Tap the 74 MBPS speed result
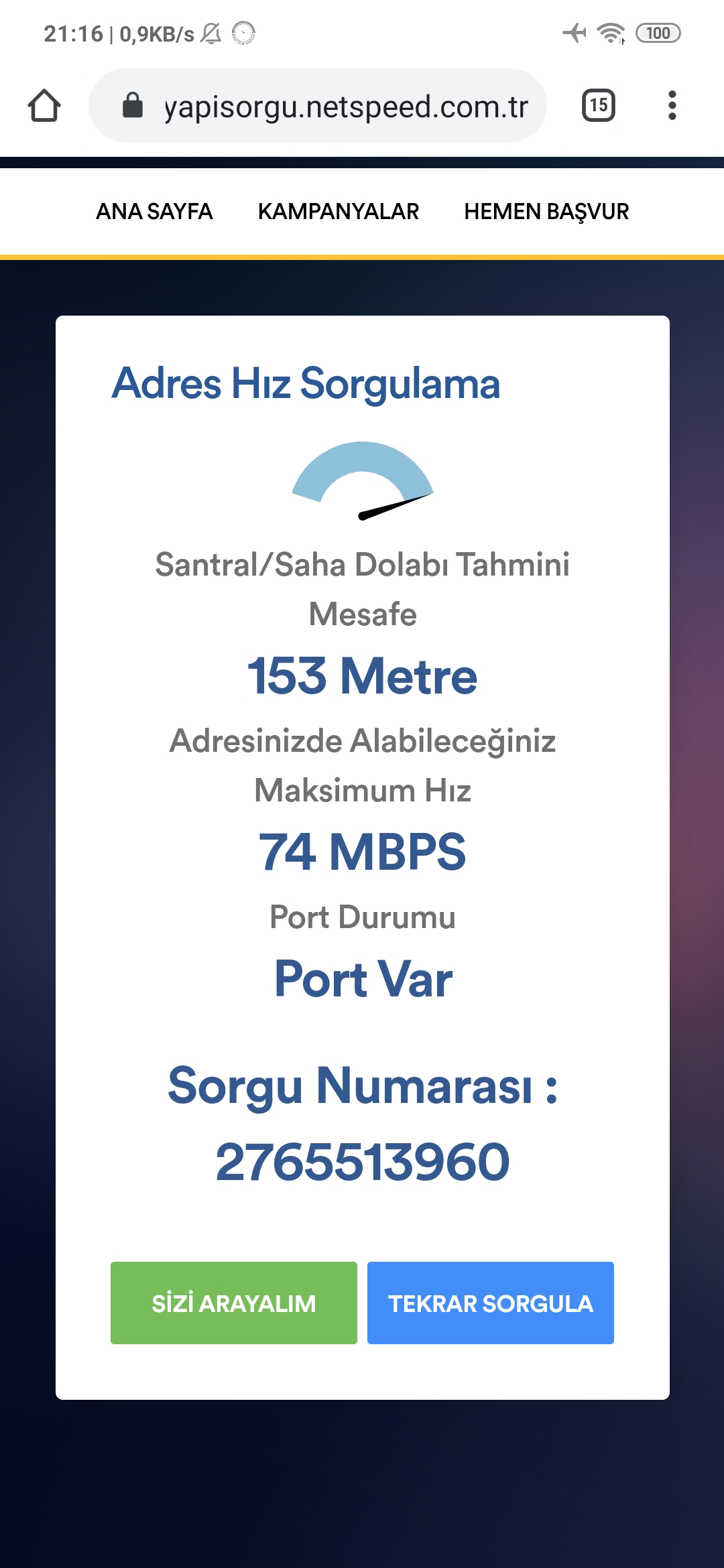The image size is (724, 1568). click(x=362, y=852)
